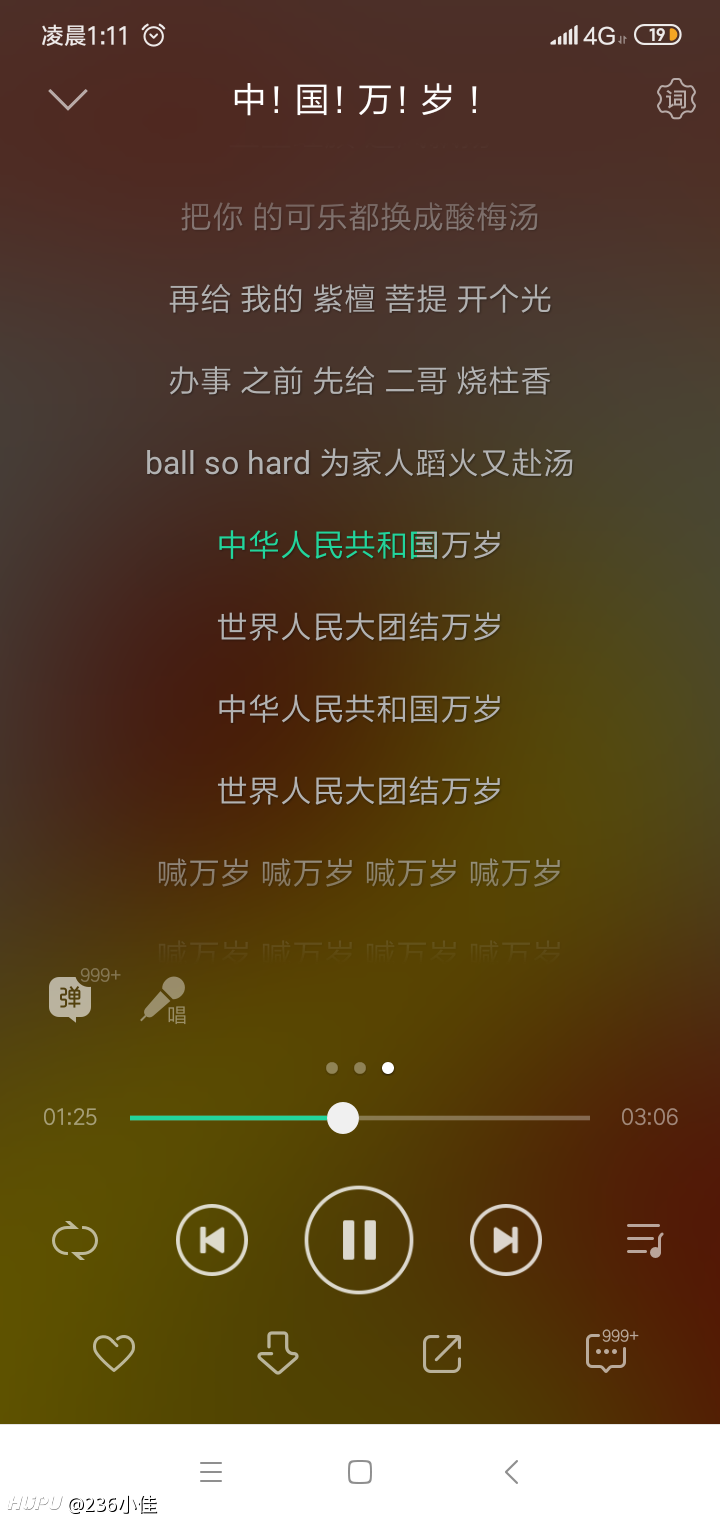
Task: Open the current playlist queue
Action: click(644, 1240)
